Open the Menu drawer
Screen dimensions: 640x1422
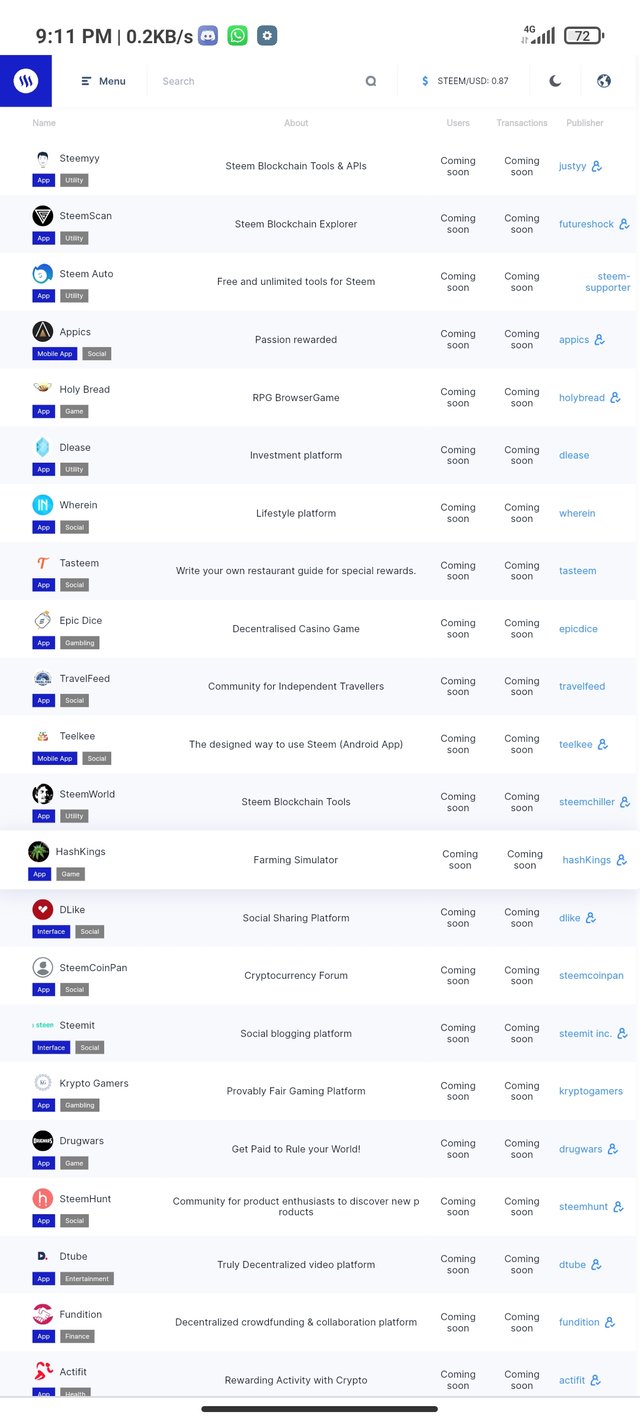click(x=103, y=81)
